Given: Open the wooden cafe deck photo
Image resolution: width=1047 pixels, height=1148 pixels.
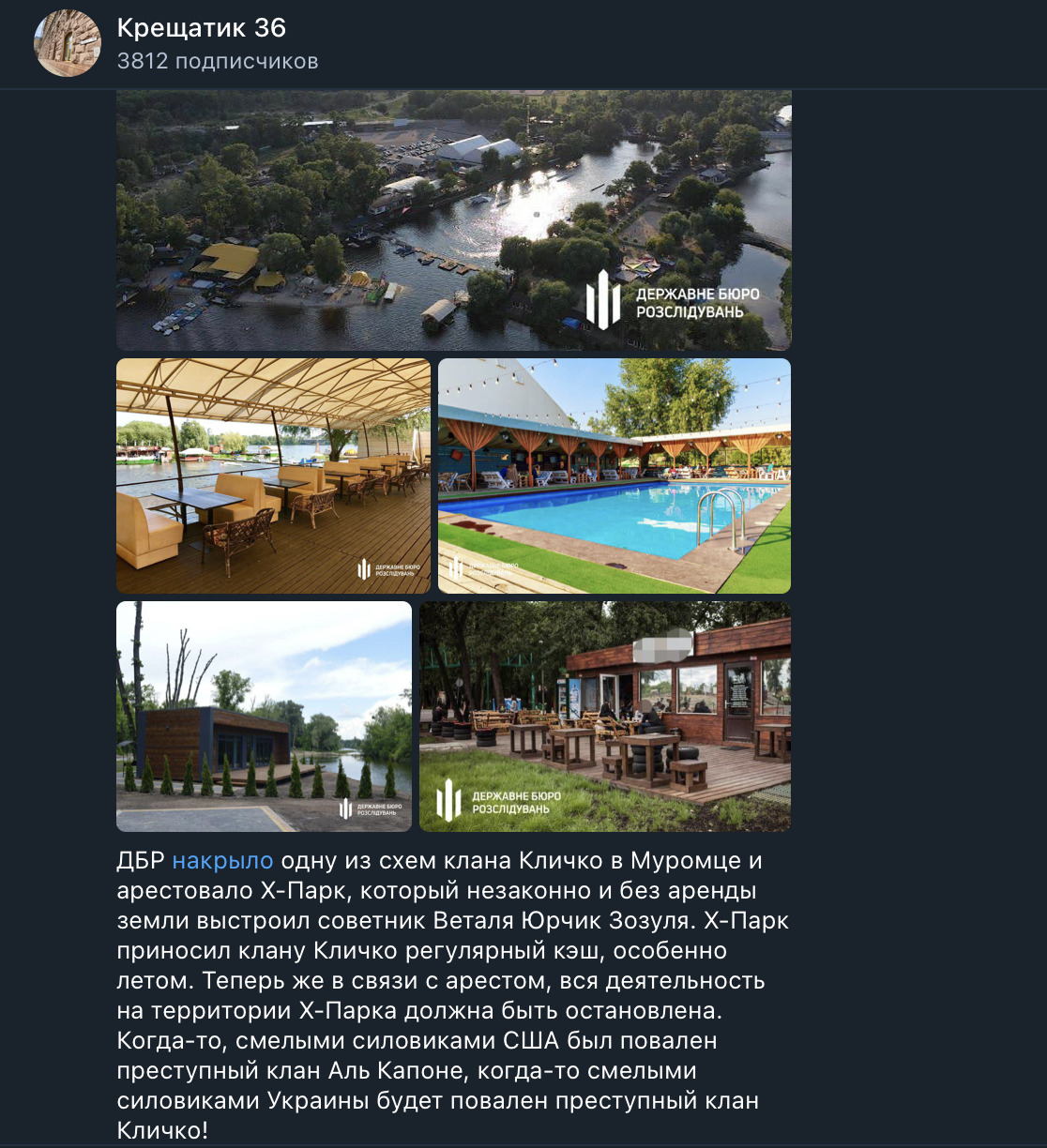Looking at the screenshot, I should [604, 717].
